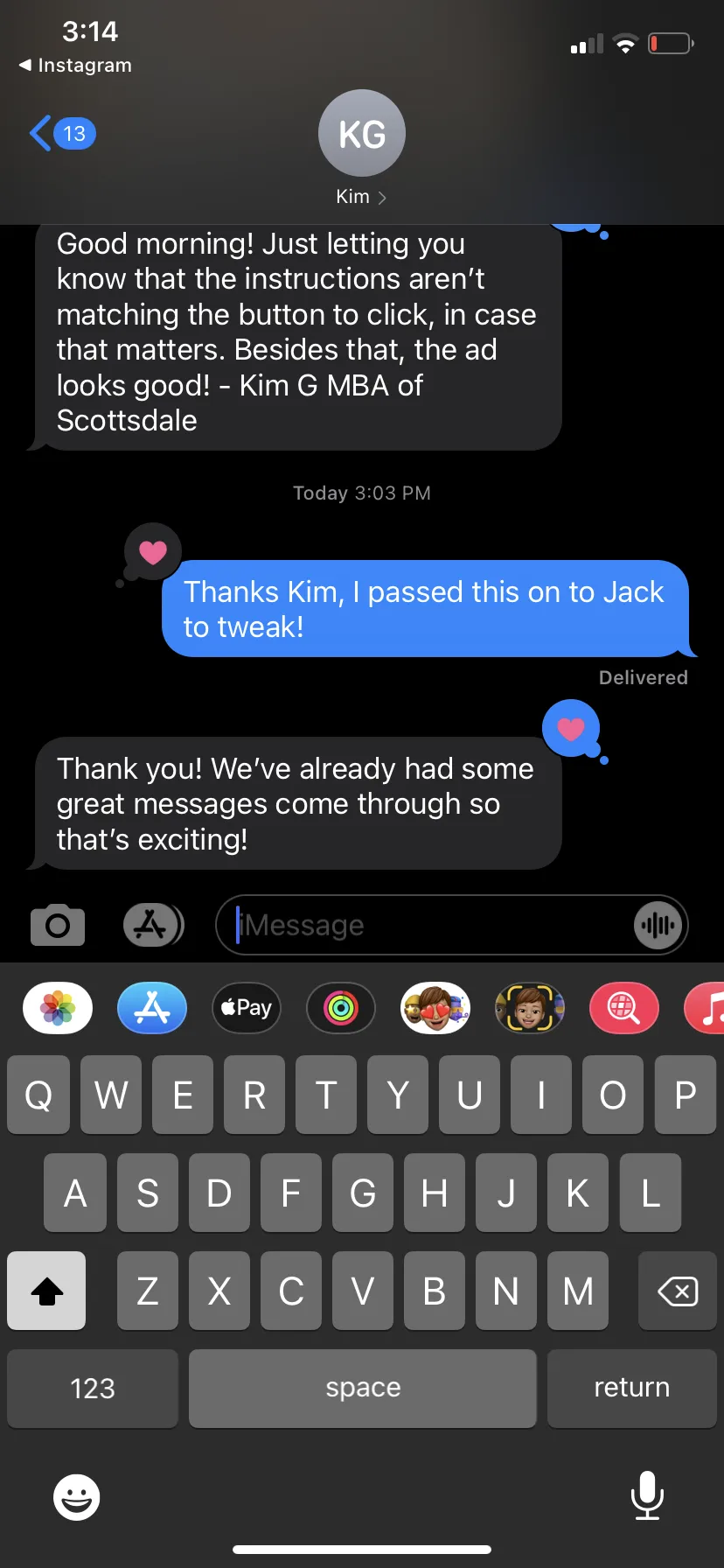Open the camera to attach a photo
724x1568 pixels.
tap(58, 925)
